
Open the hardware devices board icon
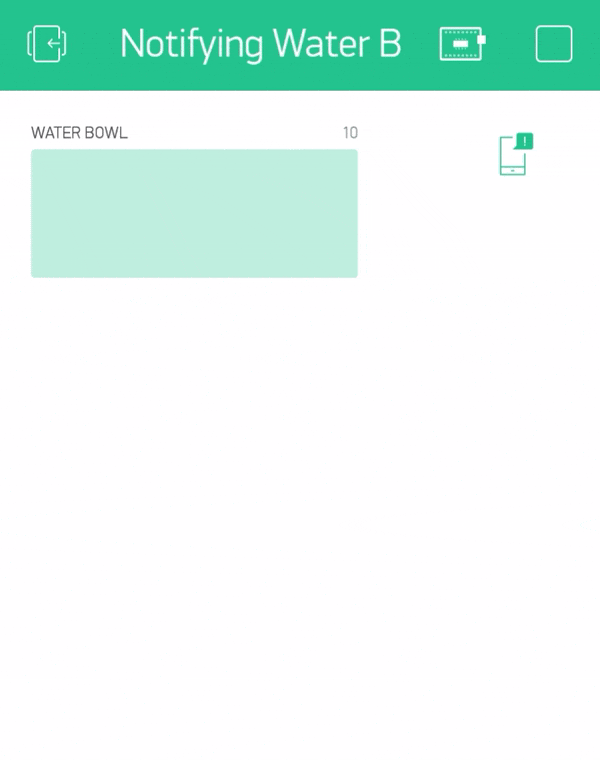(462, 44)
